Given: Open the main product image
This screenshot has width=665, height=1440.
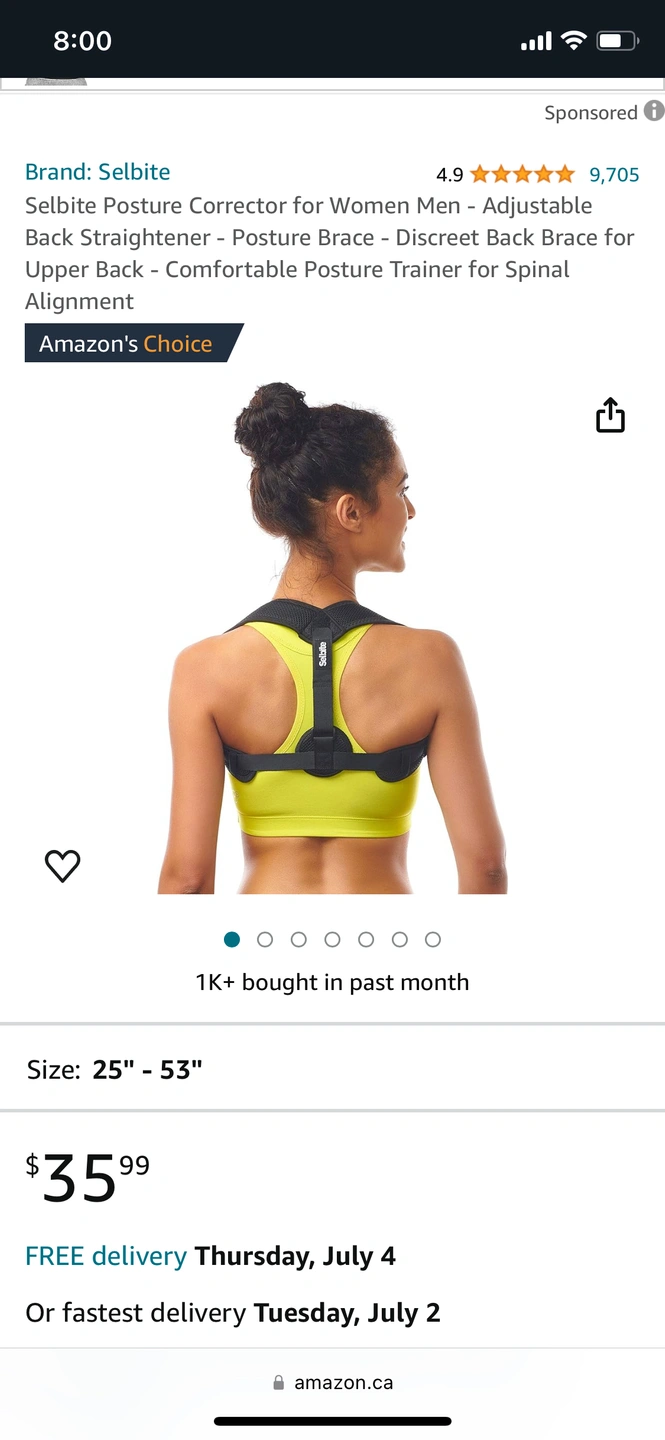Looking at the screenshot, I should click(x=332, y=640).
